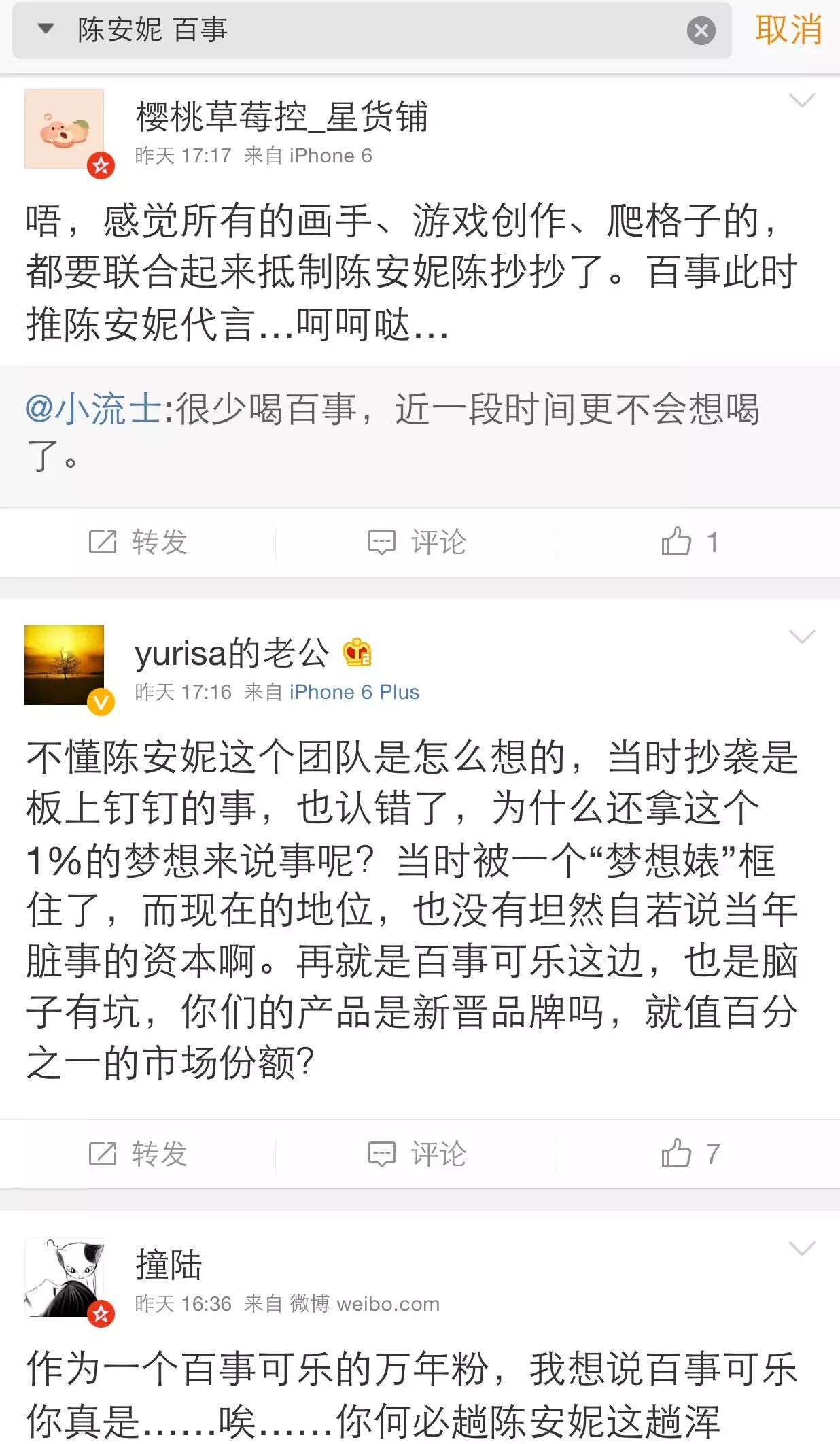Expand options for 樱桃草莓控_星货铺's post
This screenshot has width=840, height=1444.
click(x=802, y=101)
